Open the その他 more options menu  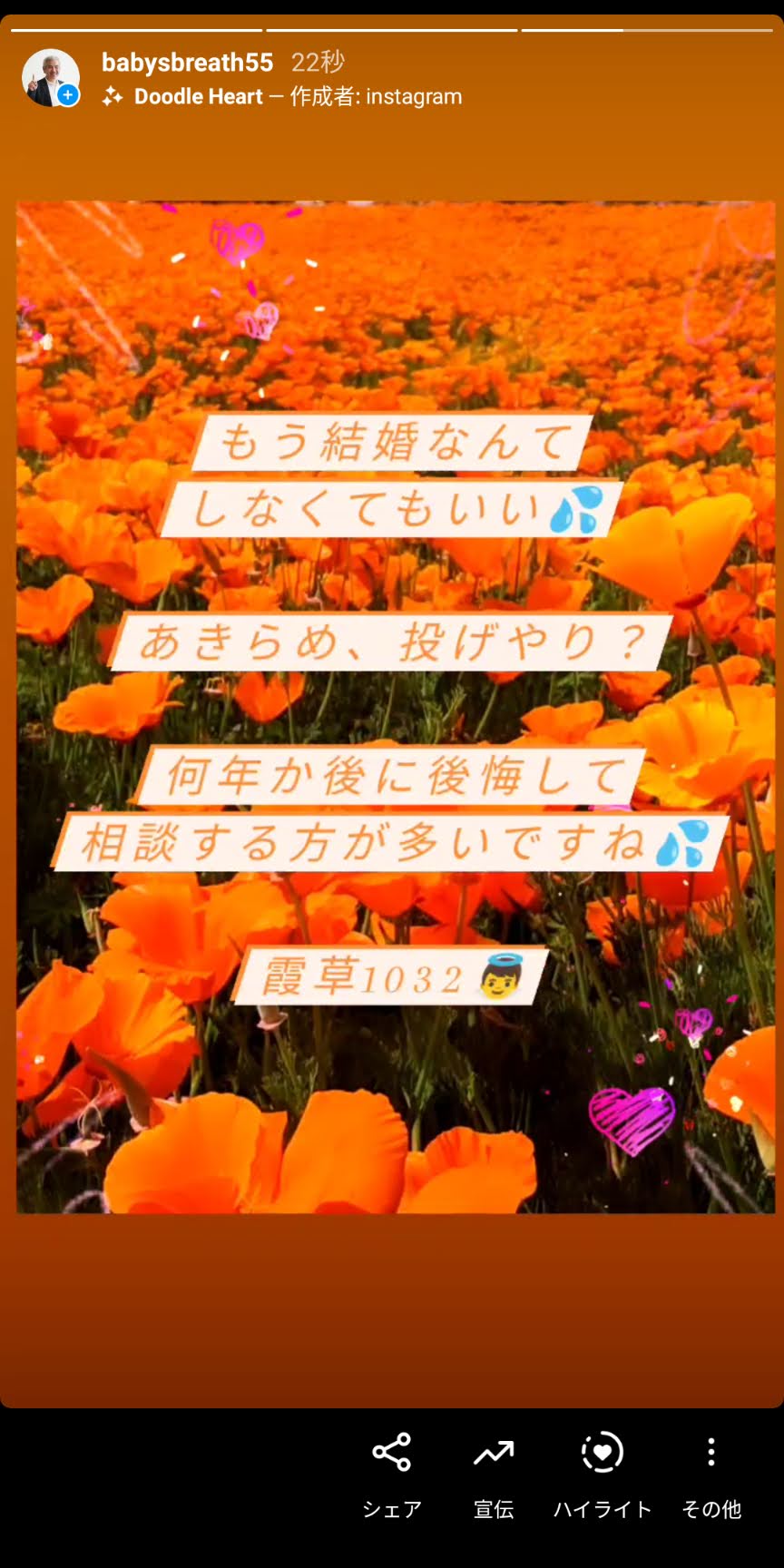(711, 1472)
